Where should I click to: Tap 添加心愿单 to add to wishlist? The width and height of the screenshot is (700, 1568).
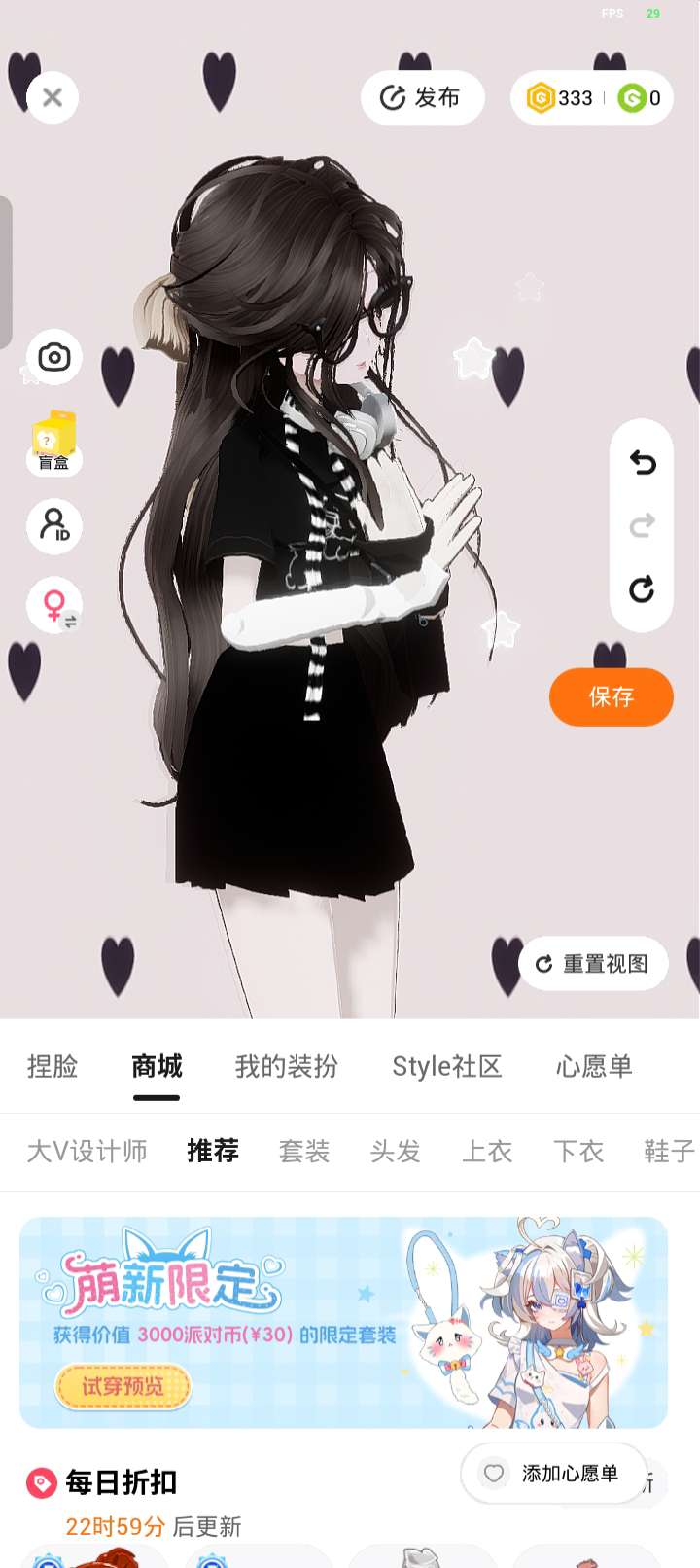coord(554,1474)
